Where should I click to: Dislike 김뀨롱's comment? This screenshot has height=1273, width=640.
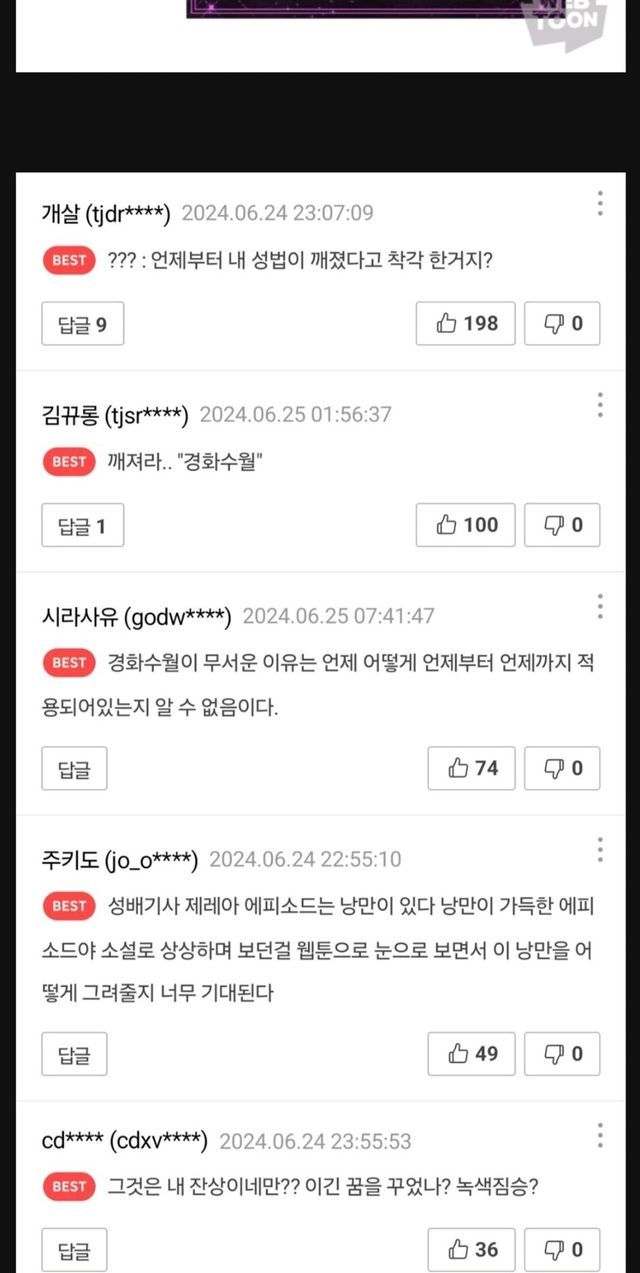[x=563, y=525]
